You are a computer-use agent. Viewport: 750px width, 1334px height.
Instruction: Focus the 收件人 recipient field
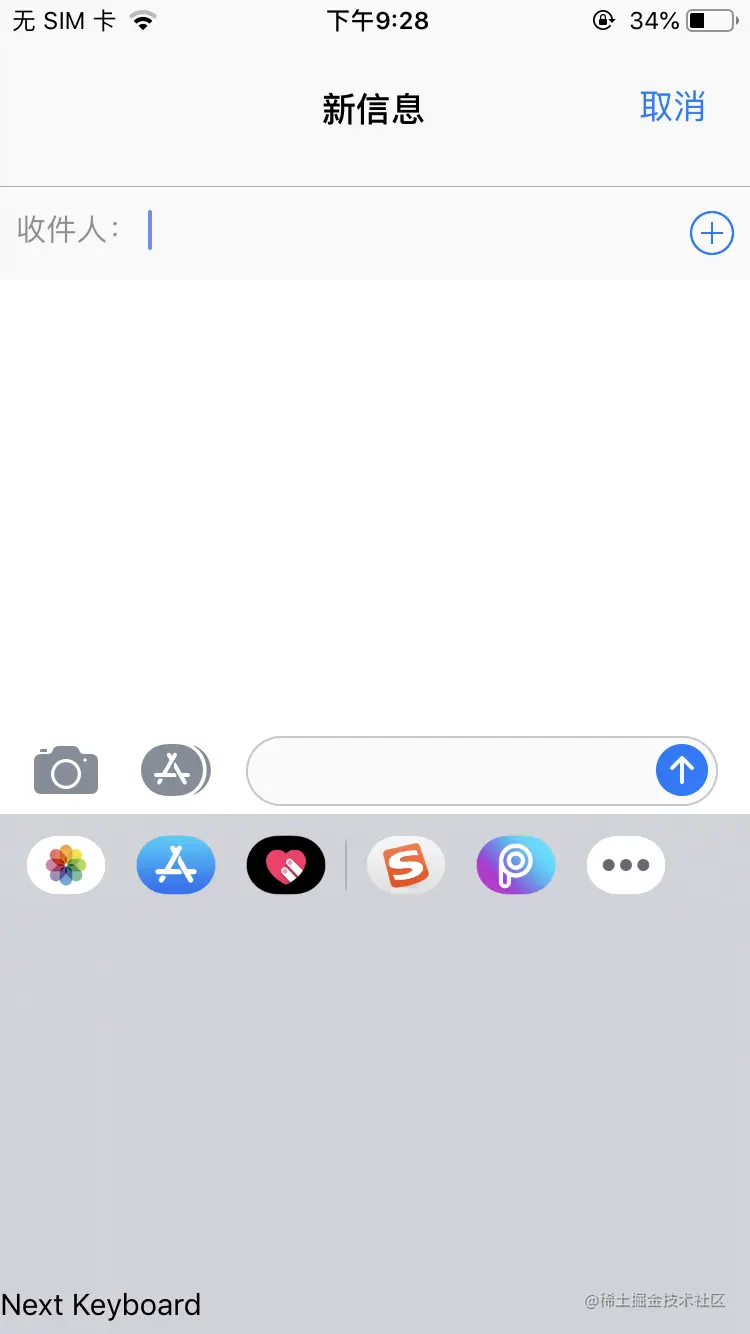pos(400,231)
